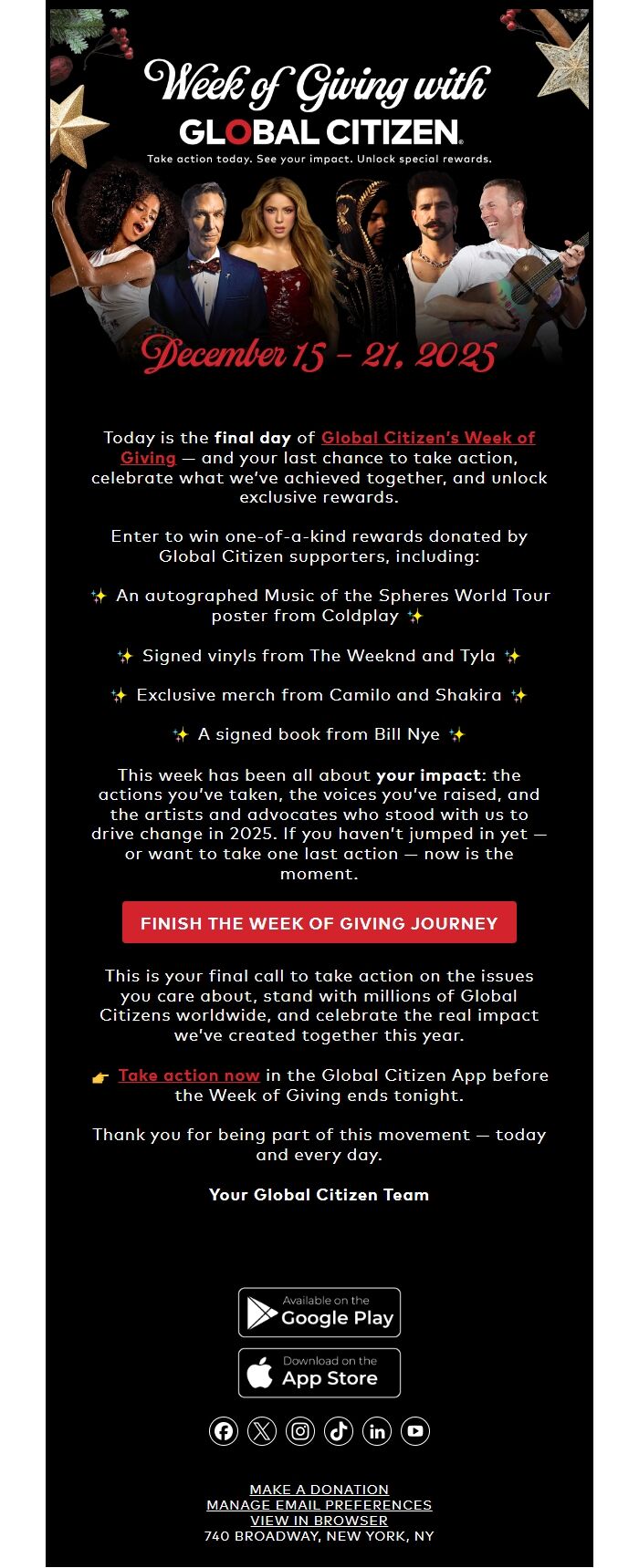
Task: Get the app on Google Play
Action: coord(319,1313)
